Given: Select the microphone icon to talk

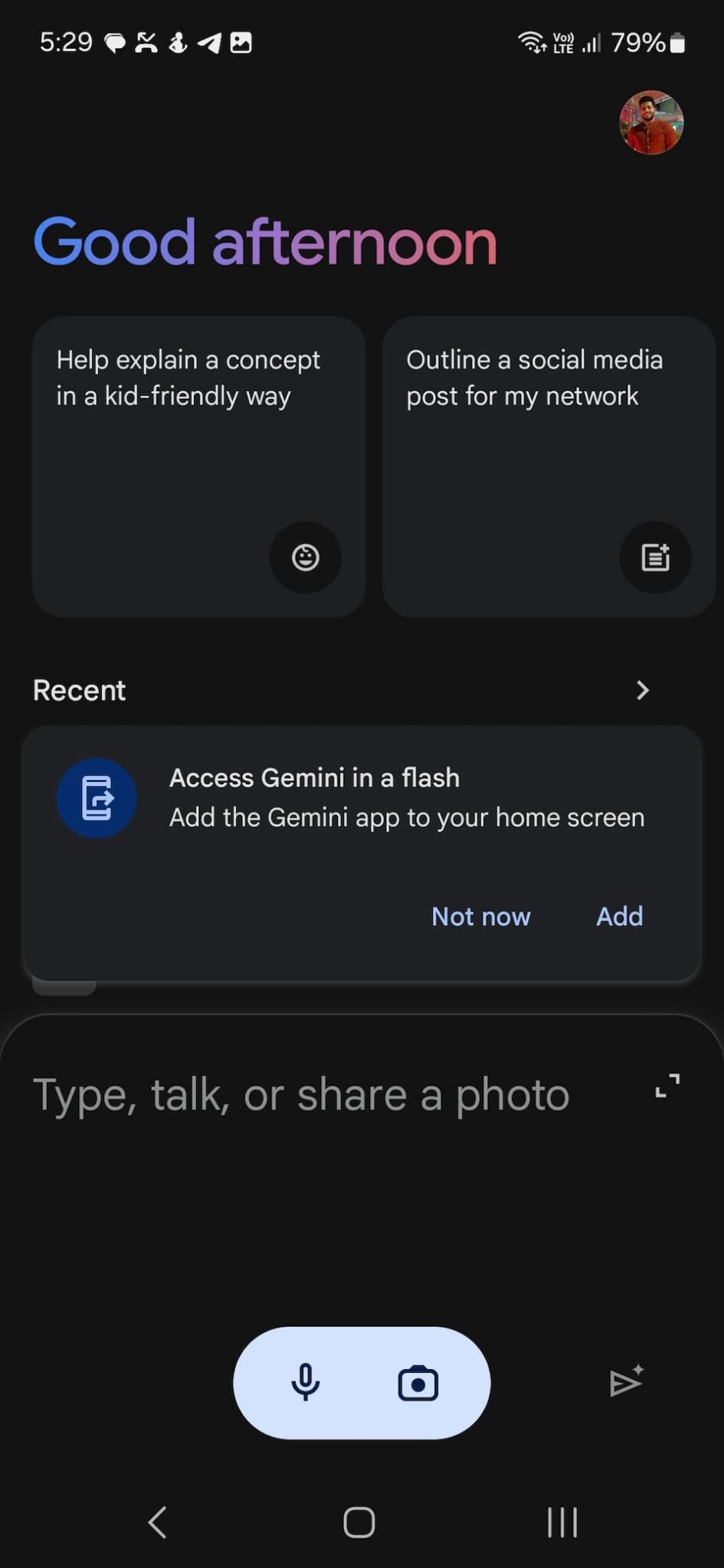Looking at the screenshot, I should pyautogui.click(x=306, y=1382).
